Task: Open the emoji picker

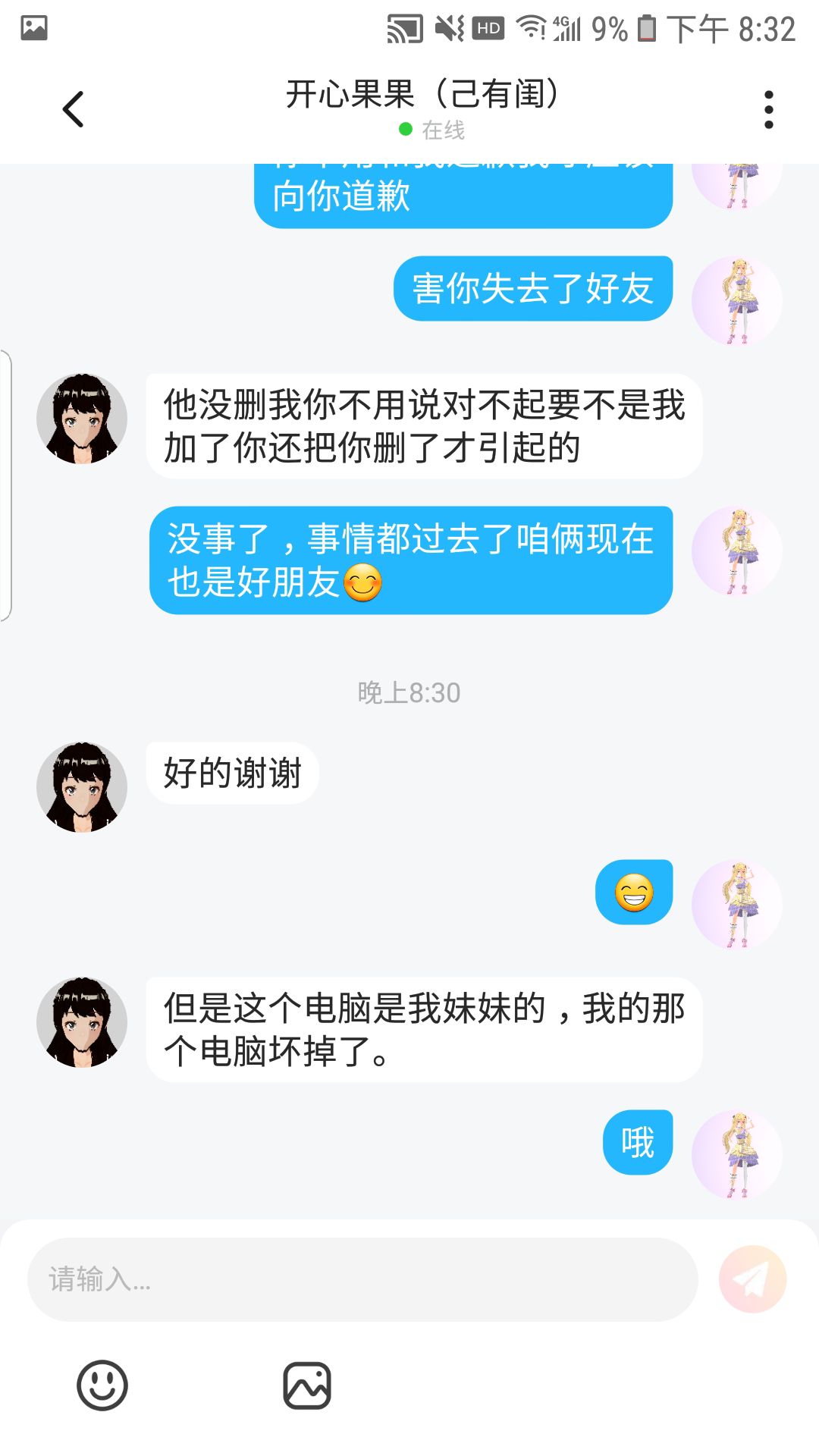Action: pyautogui.click(x=102, y=1385)
